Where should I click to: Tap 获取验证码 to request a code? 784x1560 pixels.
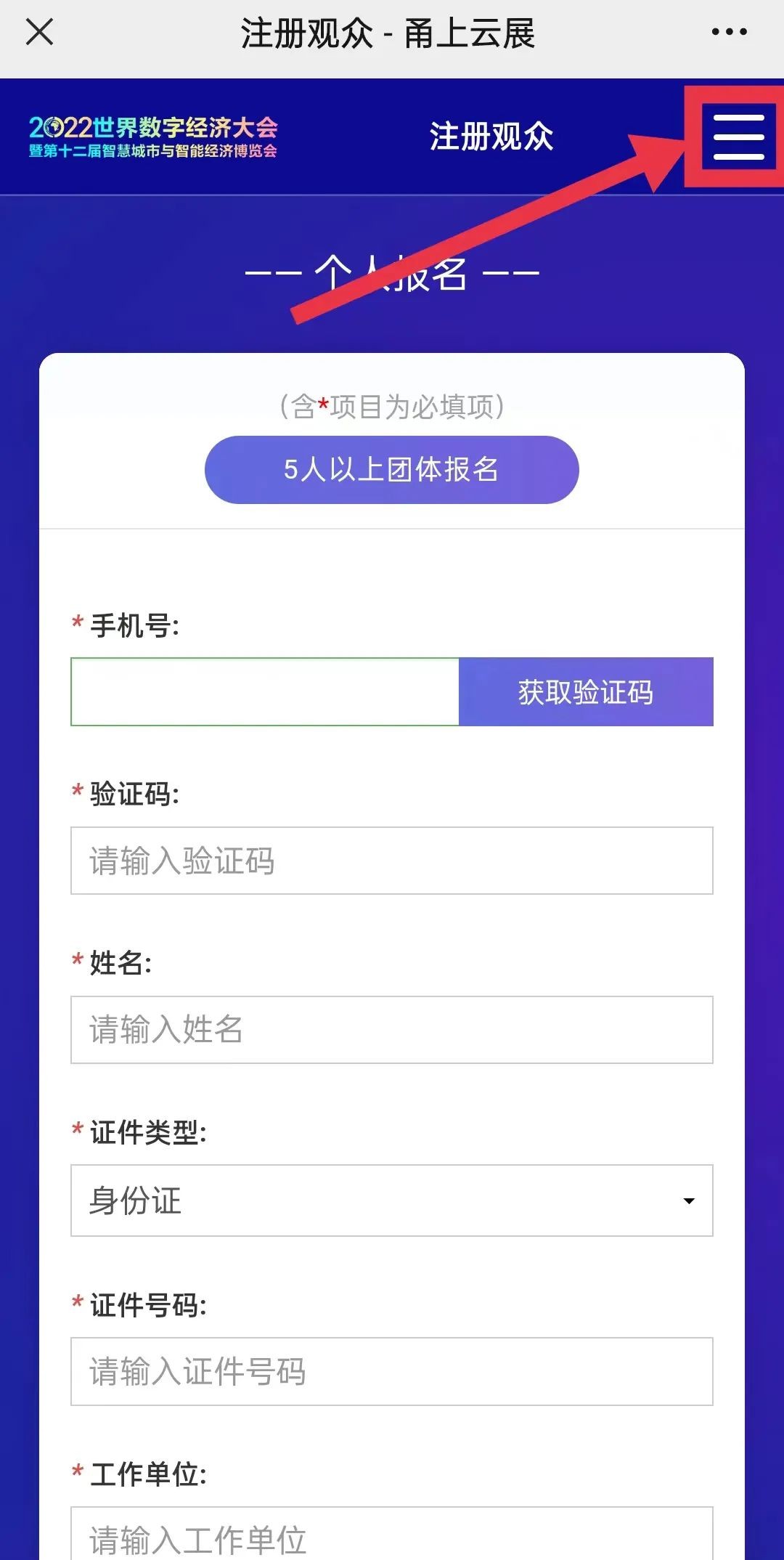coord(586,691)
